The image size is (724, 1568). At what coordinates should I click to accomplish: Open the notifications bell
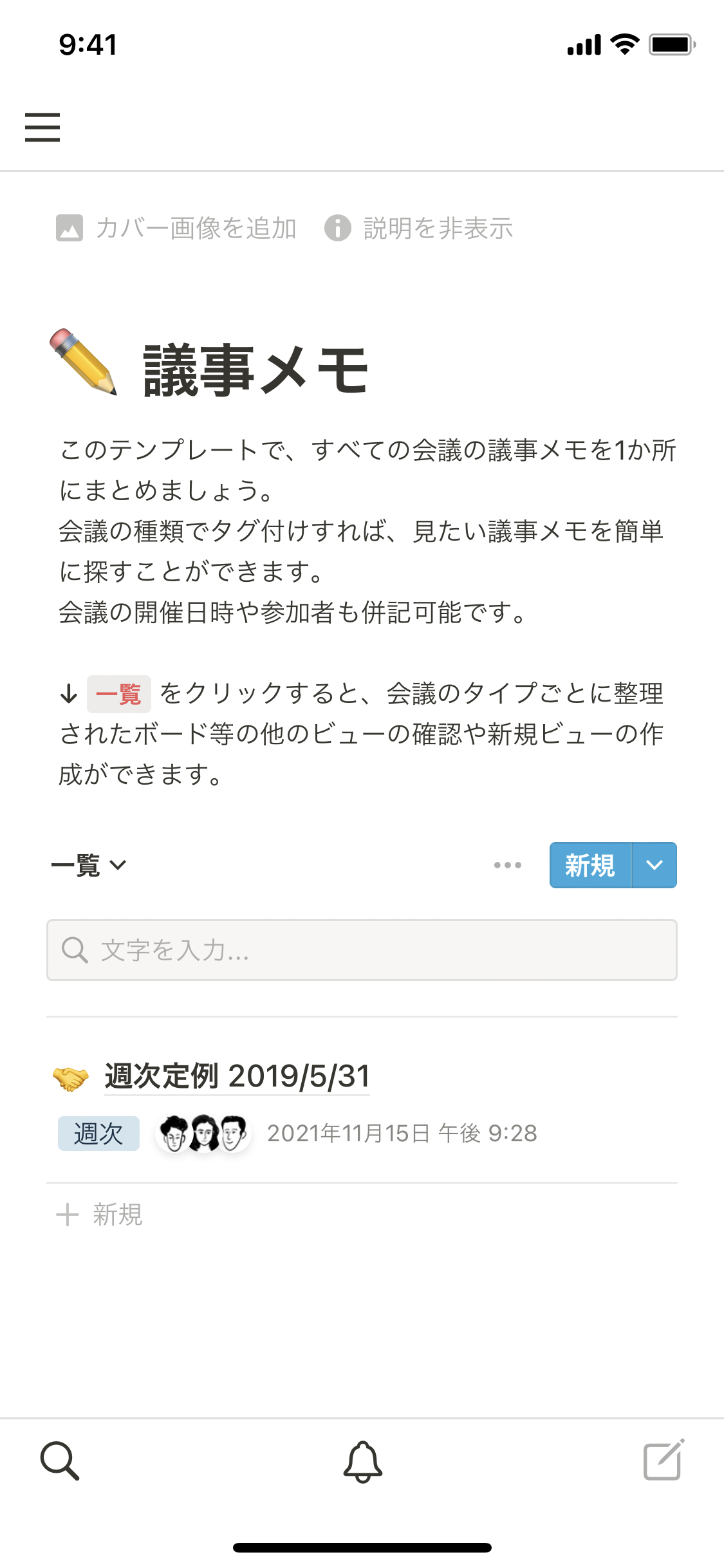pyautogui.click(x=362, y=1461)
